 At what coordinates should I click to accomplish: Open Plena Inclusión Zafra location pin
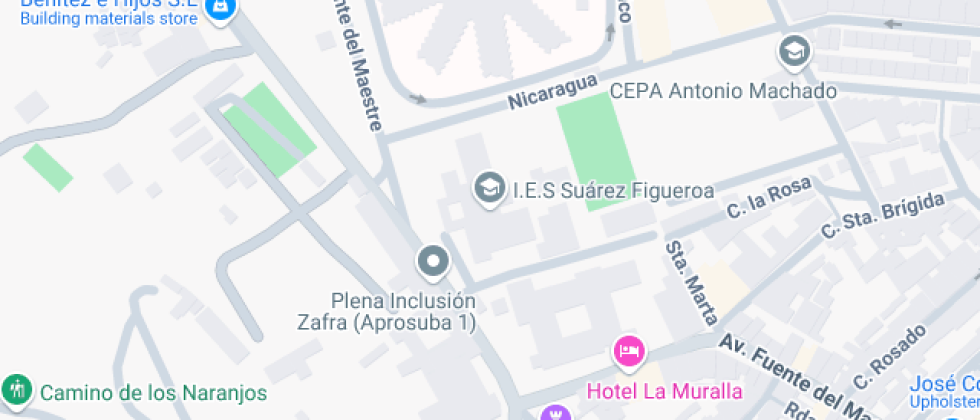click(433, 262)
